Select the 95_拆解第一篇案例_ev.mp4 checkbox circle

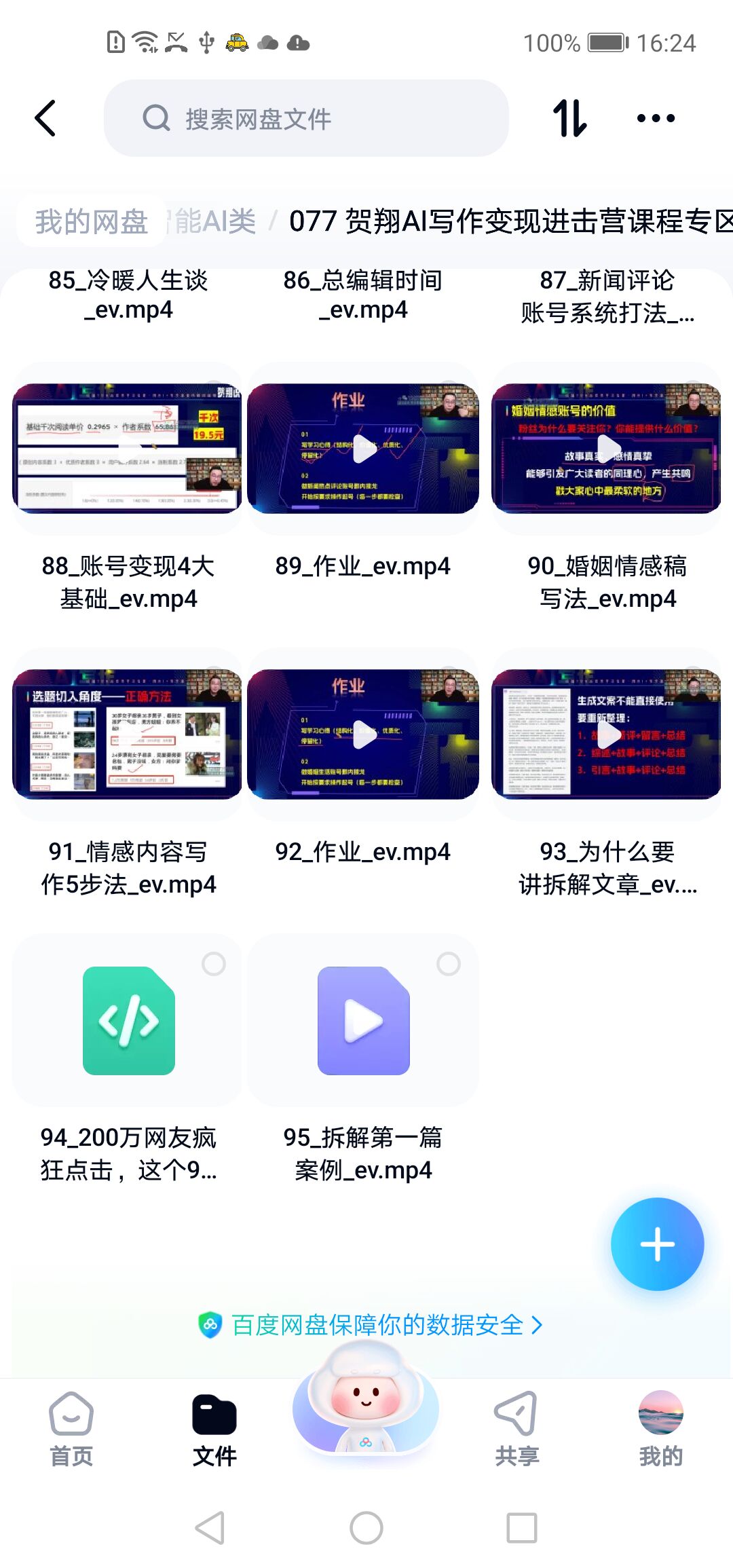(448, 963)
